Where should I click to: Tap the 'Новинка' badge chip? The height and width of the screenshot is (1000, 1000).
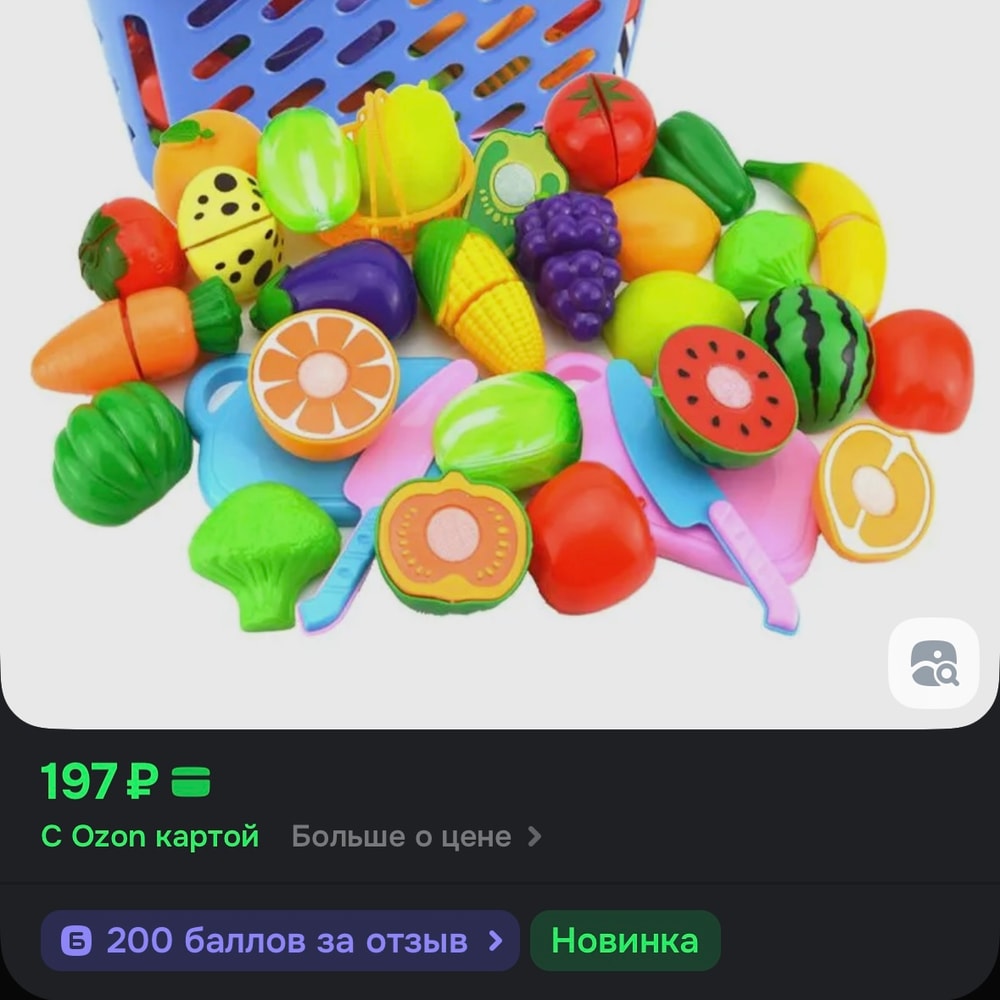pos(625,941)
